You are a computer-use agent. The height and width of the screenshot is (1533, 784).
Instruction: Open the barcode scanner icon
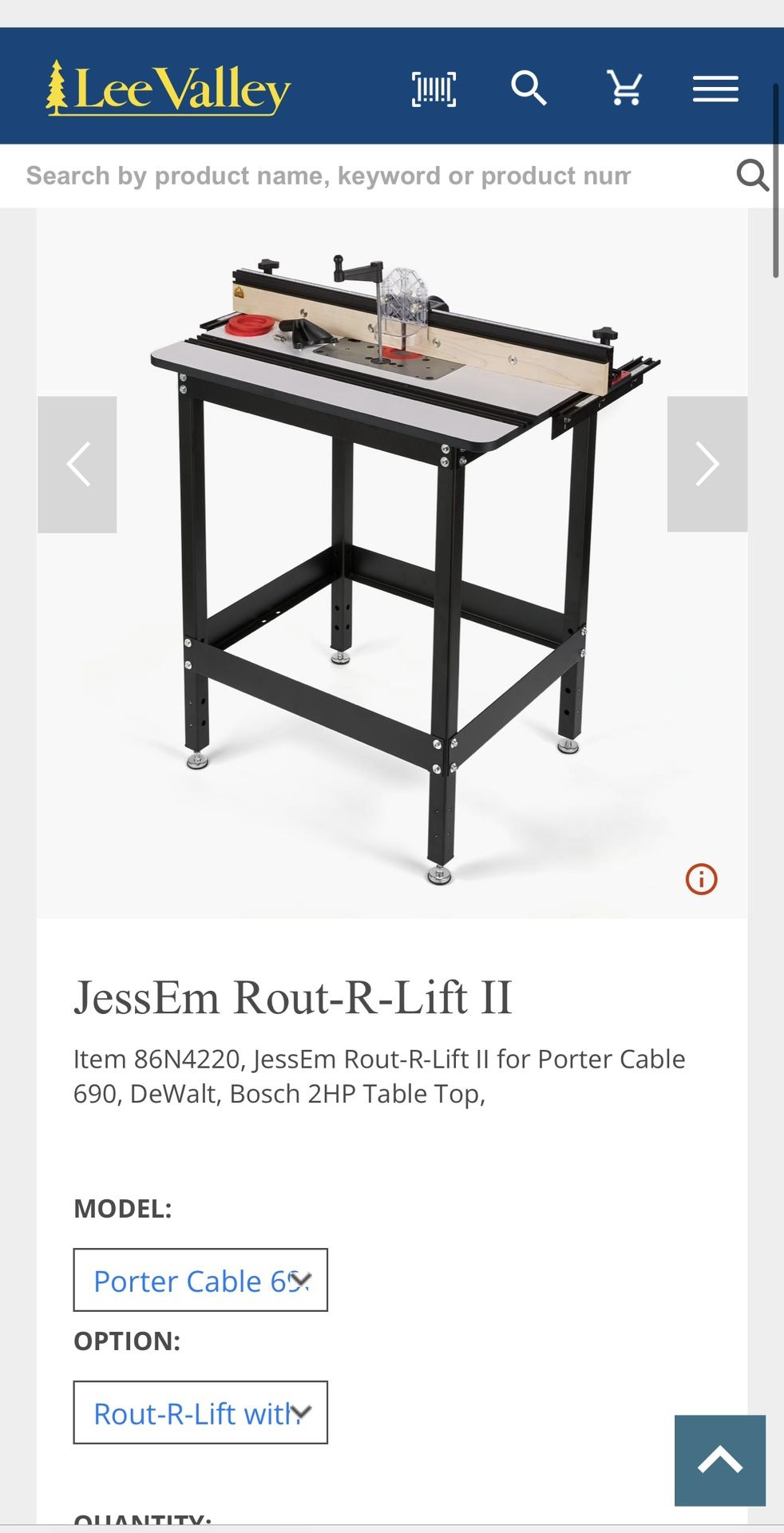434,89
